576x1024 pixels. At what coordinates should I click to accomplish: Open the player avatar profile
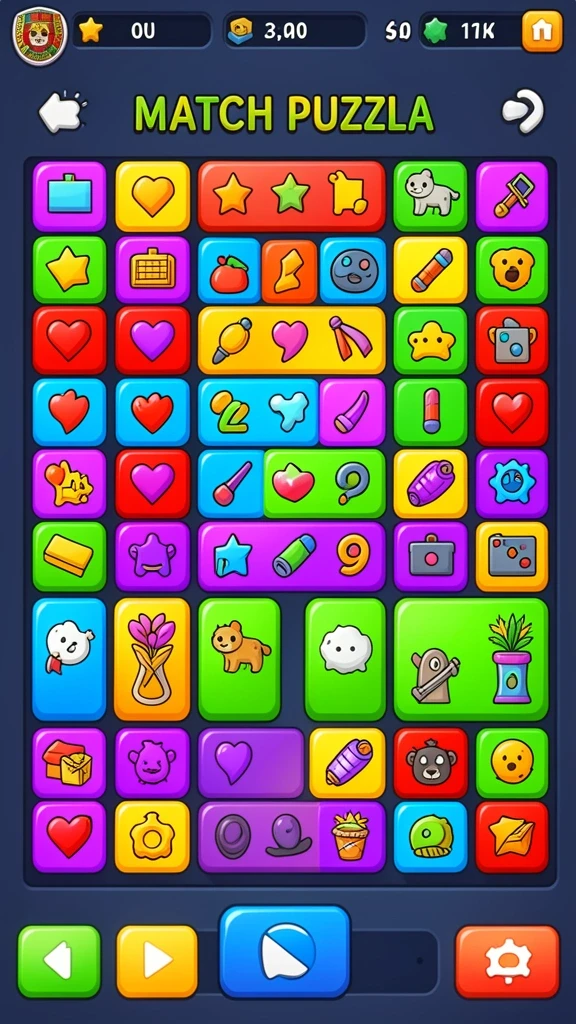tap(40, 35)
